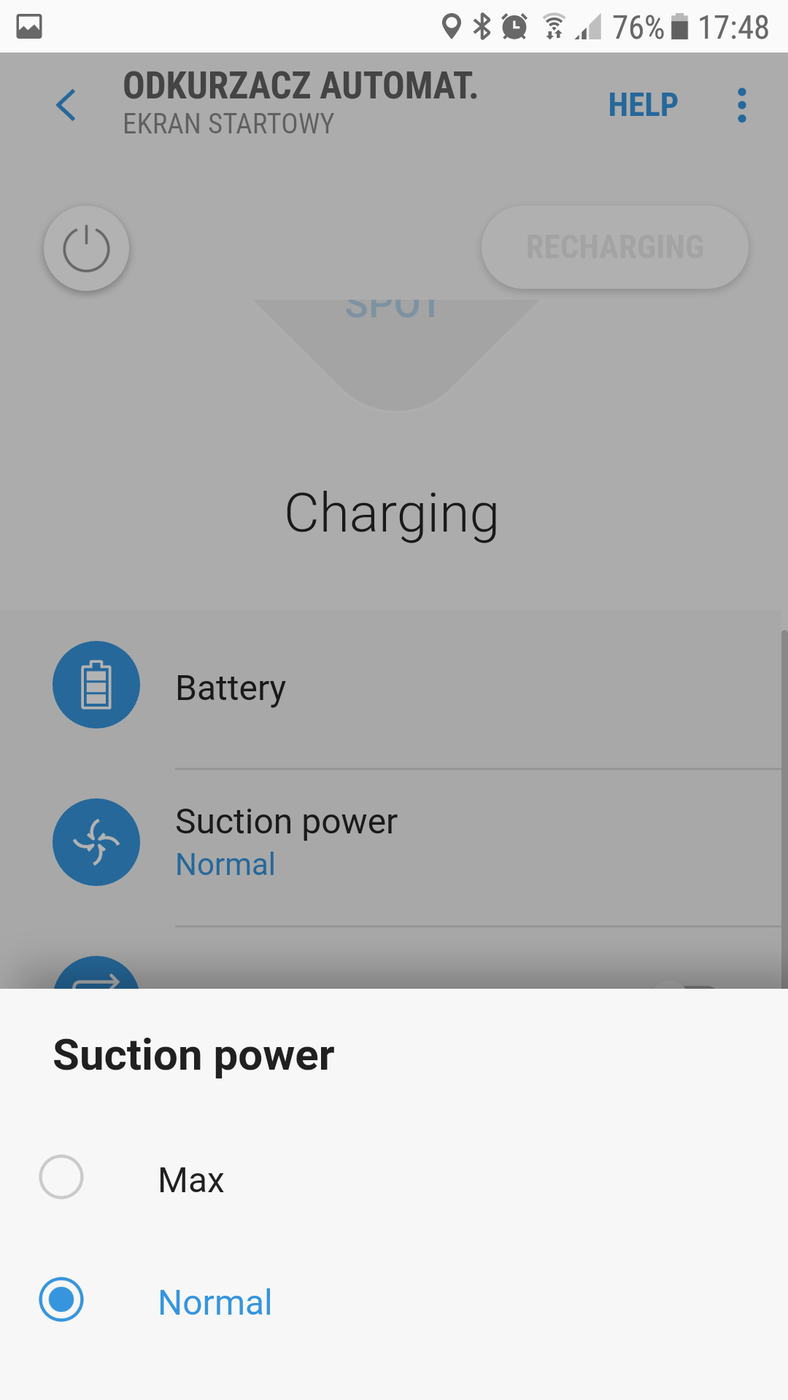Go back from Odkurzacz Automat. screen

(66, 105)
